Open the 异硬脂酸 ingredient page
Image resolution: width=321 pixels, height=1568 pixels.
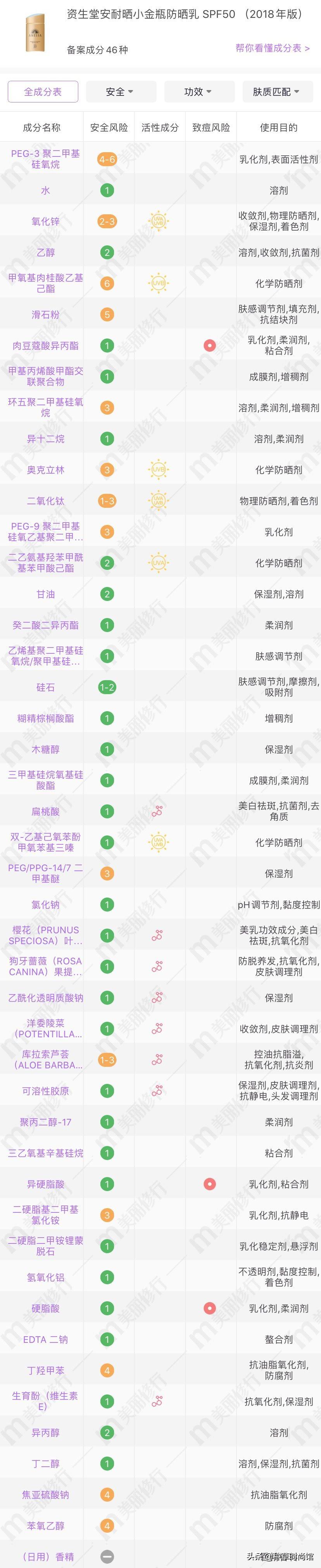pyautogui.click(x=46, y=1184)
